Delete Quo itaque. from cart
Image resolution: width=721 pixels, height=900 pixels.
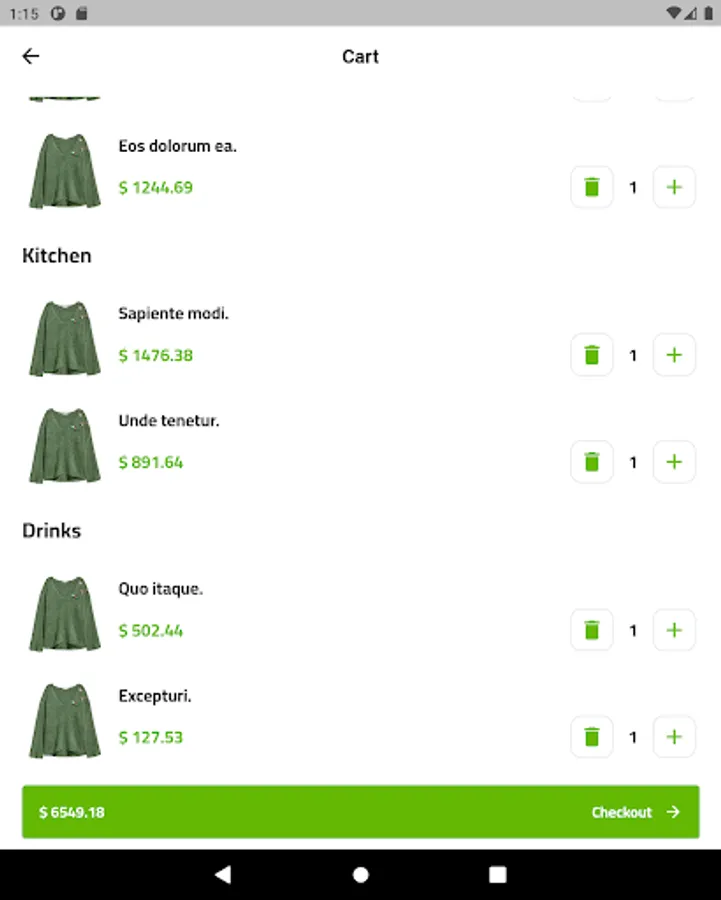pyautogui.click(x=592, y=630)
